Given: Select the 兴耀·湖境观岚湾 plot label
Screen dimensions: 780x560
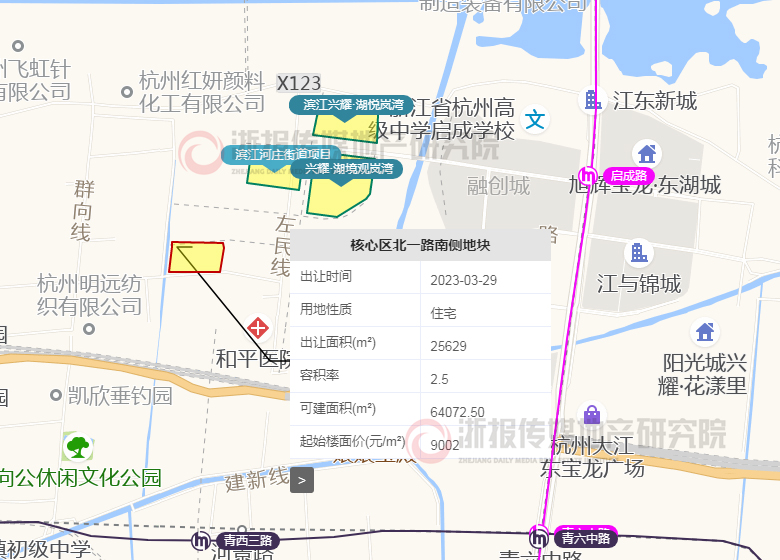Looking at the screenshot, I should click(348, 169).
